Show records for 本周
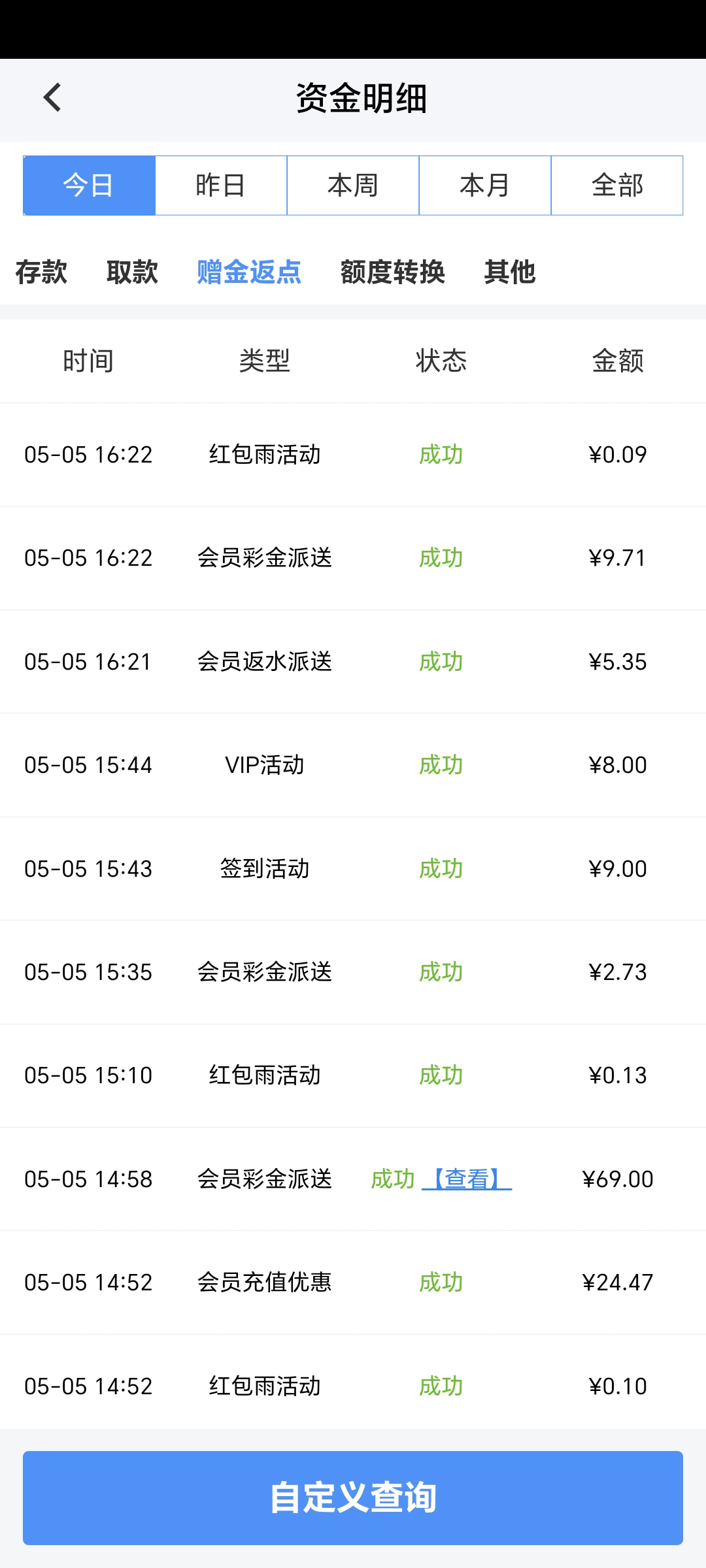This screenshot has width=706, height=1568. (x=353, y=186)
